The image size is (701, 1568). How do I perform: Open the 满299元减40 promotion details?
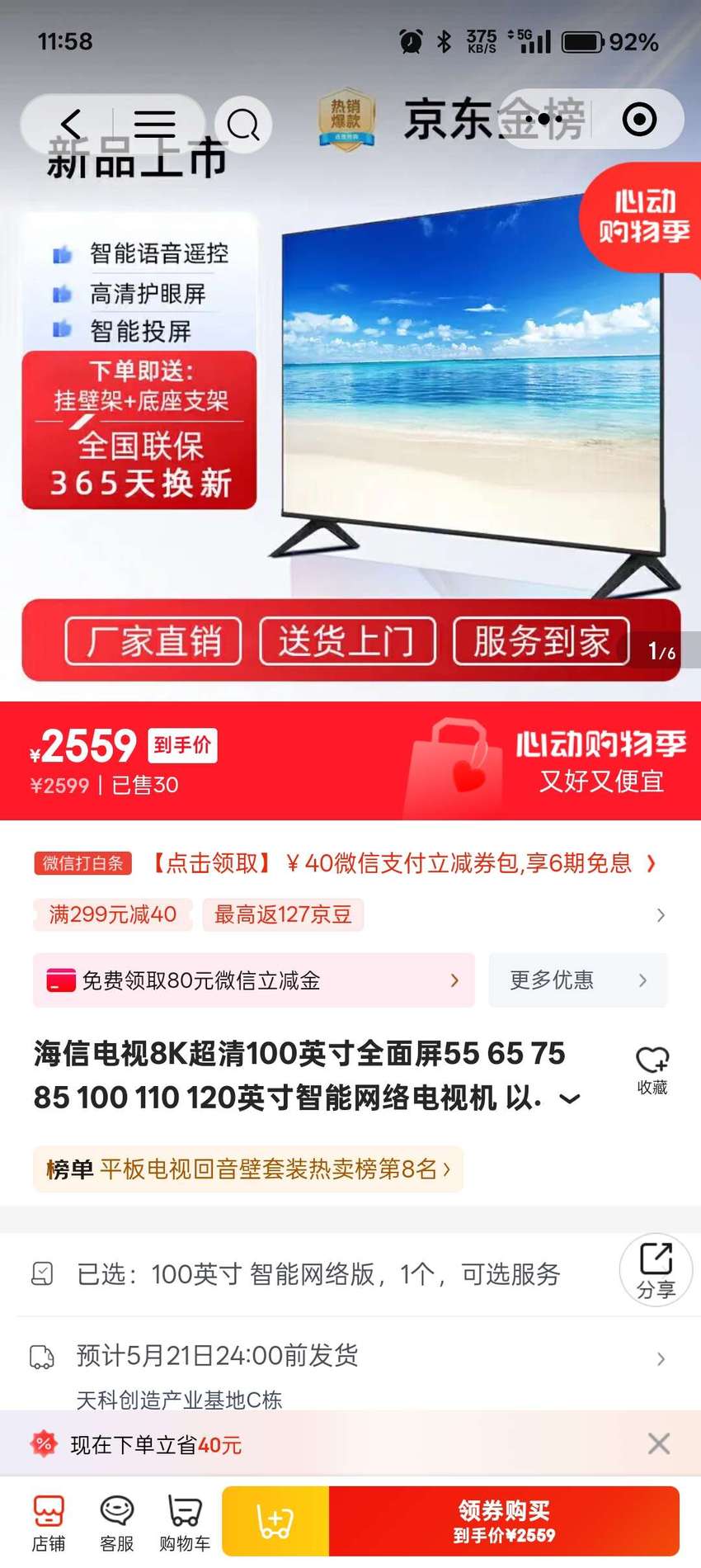(x=113, y=914)
